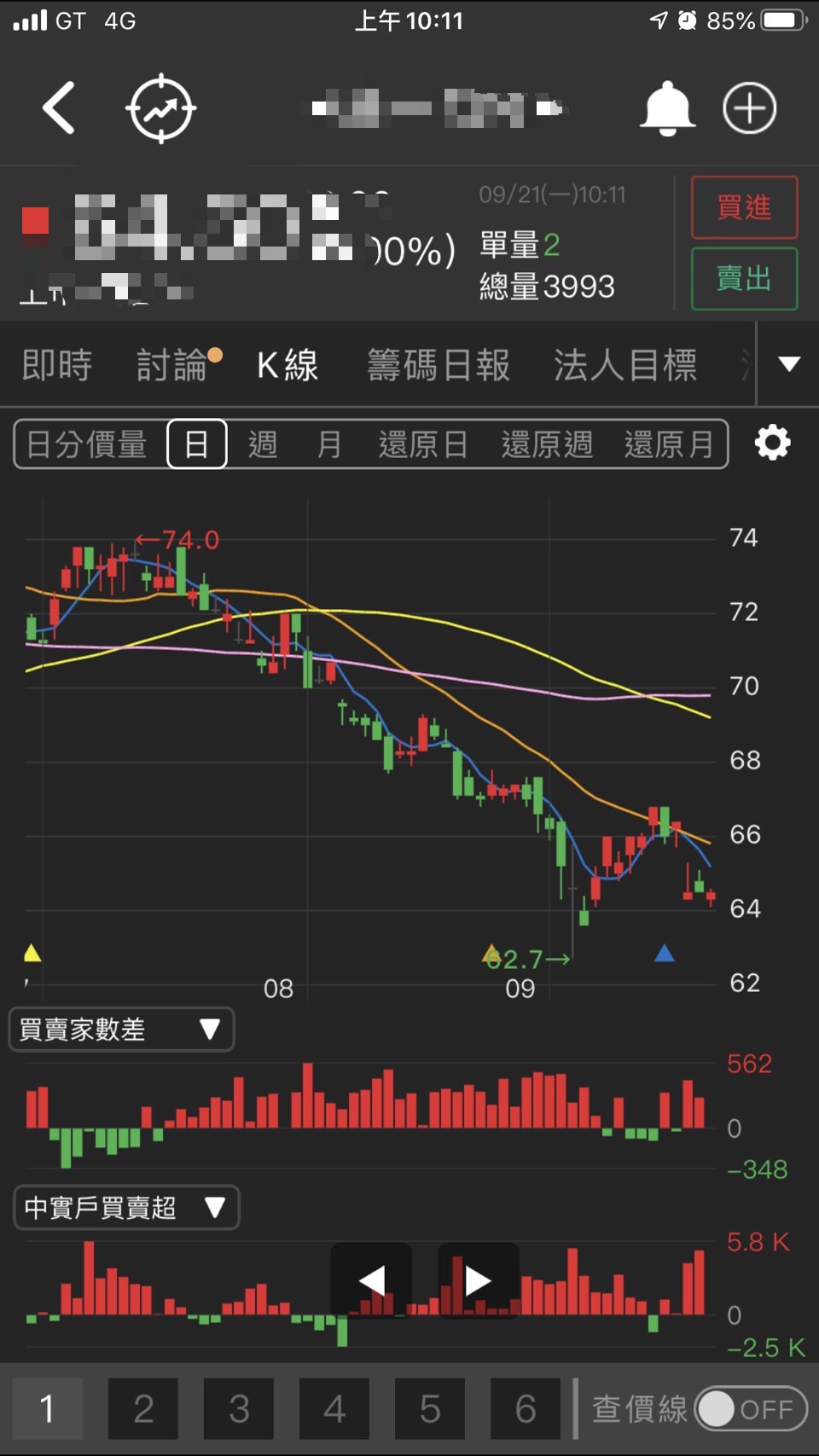Open chart settings gear

pyautogui.click(x=772, y=444)
